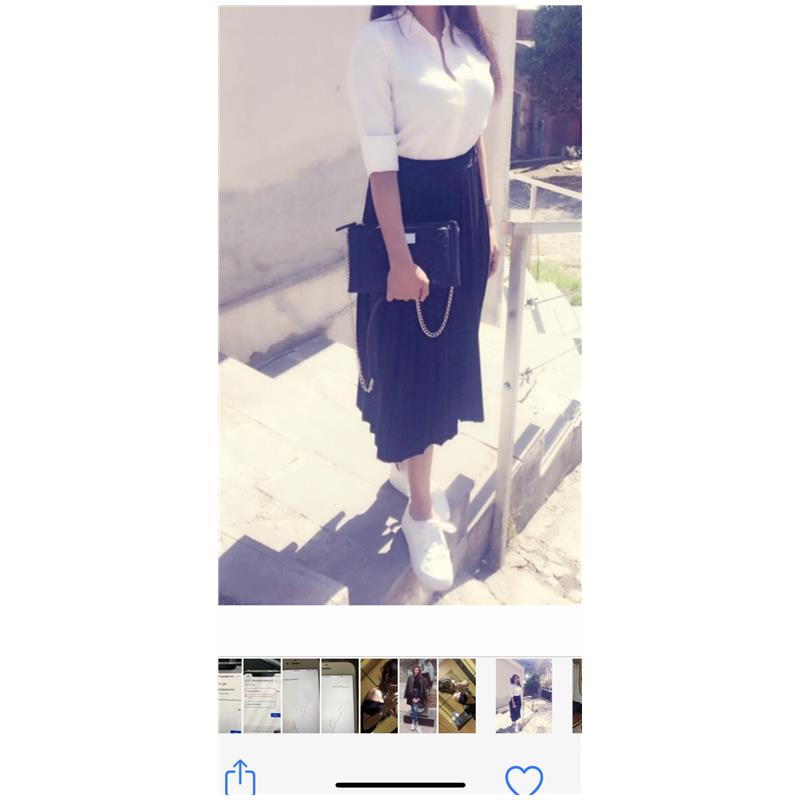Favorite this photo with the heart
The height and width of the screenshot is (800, 800).
(x=523, y=780)
